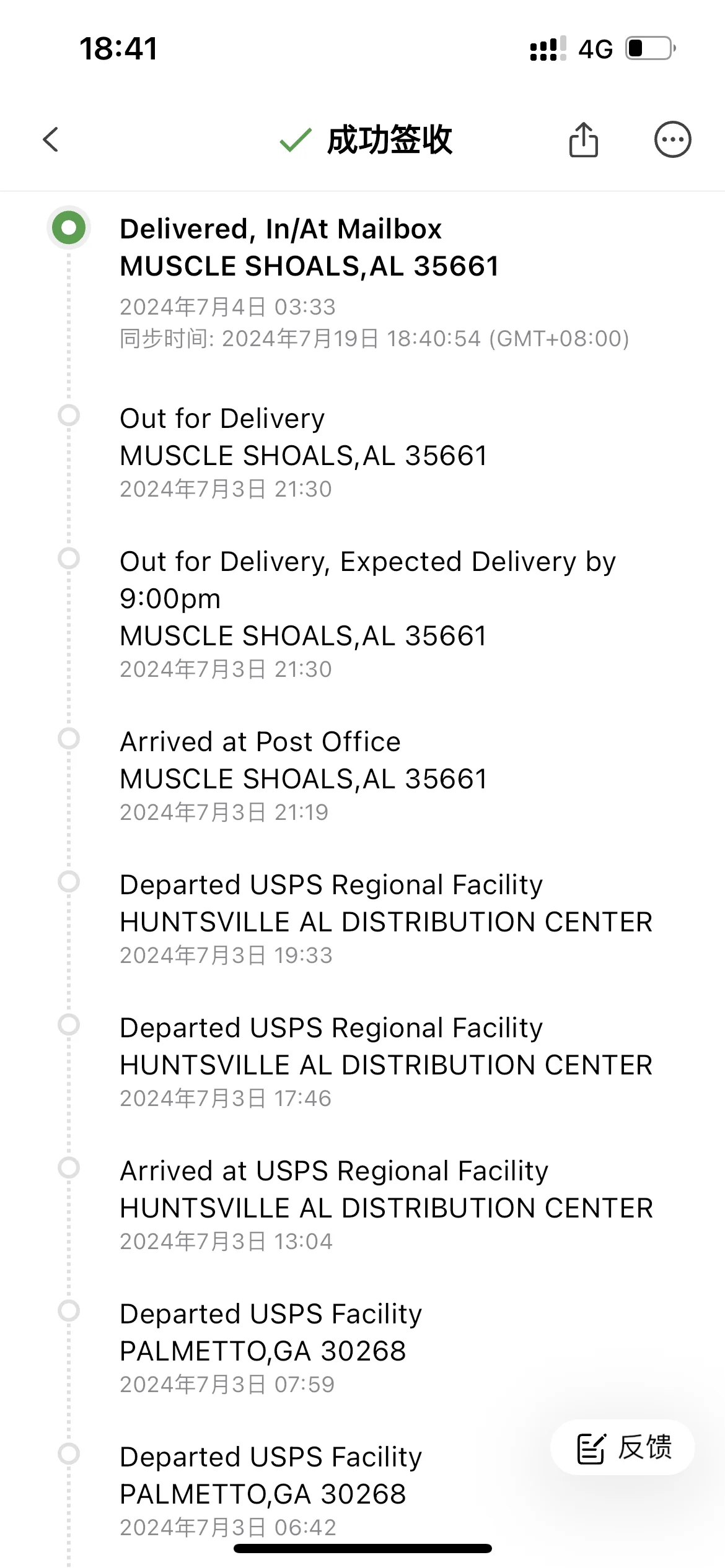Go back using the top-left arrow
The height and width of the screenshot is (1568, 725).
(51, 139)
